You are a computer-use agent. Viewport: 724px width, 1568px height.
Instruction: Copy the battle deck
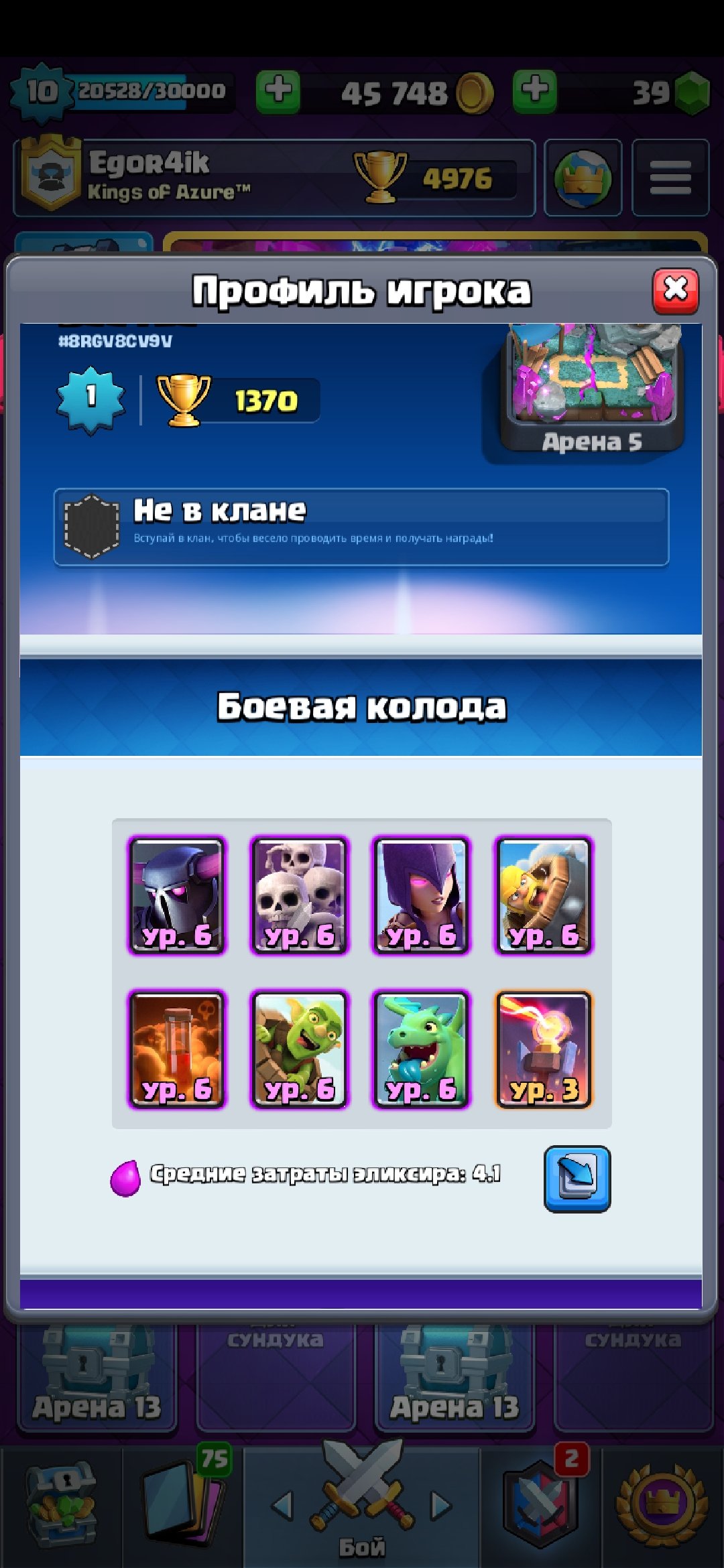coord(577,1179)
